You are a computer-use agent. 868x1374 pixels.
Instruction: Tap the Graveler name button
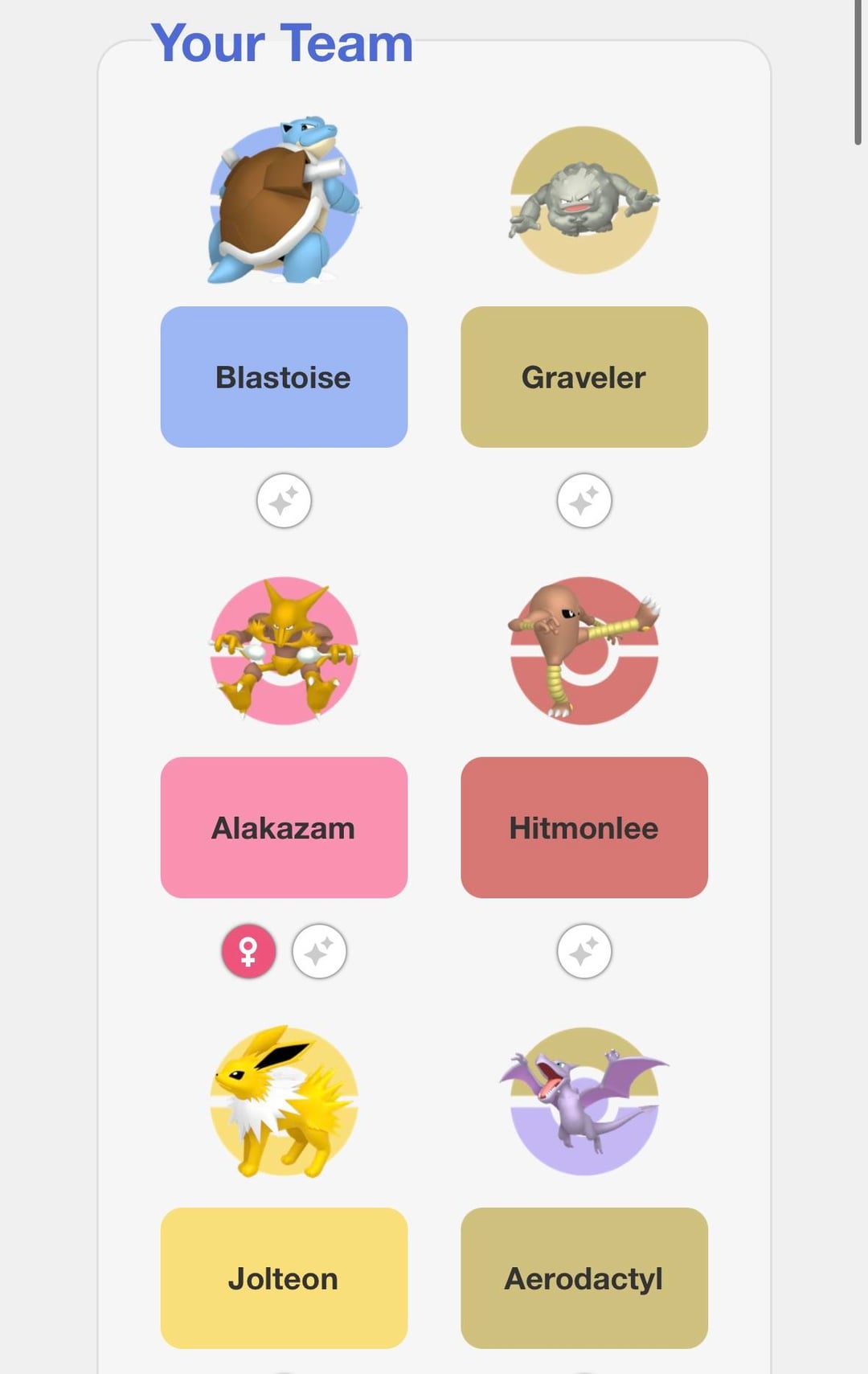[584, 377]
